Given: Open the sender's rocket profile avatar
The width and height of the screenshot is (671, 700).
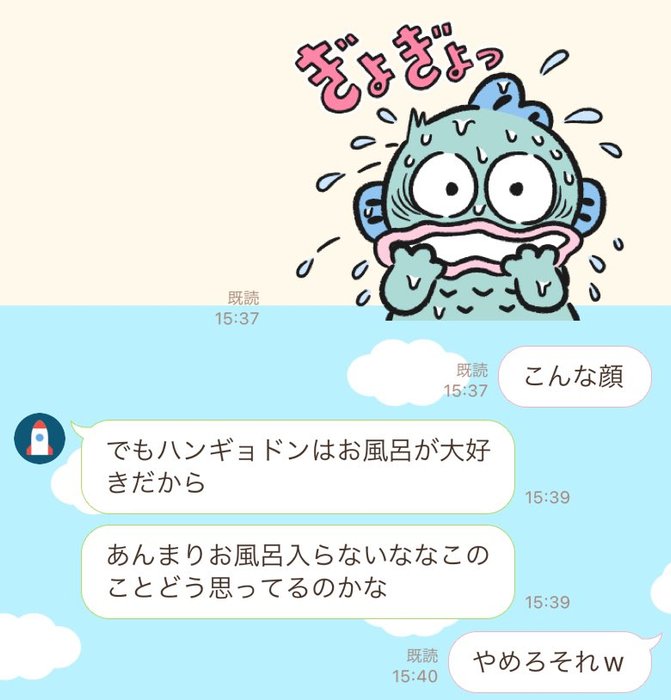Looking at the screenshot, I should [x=39, y=439].
